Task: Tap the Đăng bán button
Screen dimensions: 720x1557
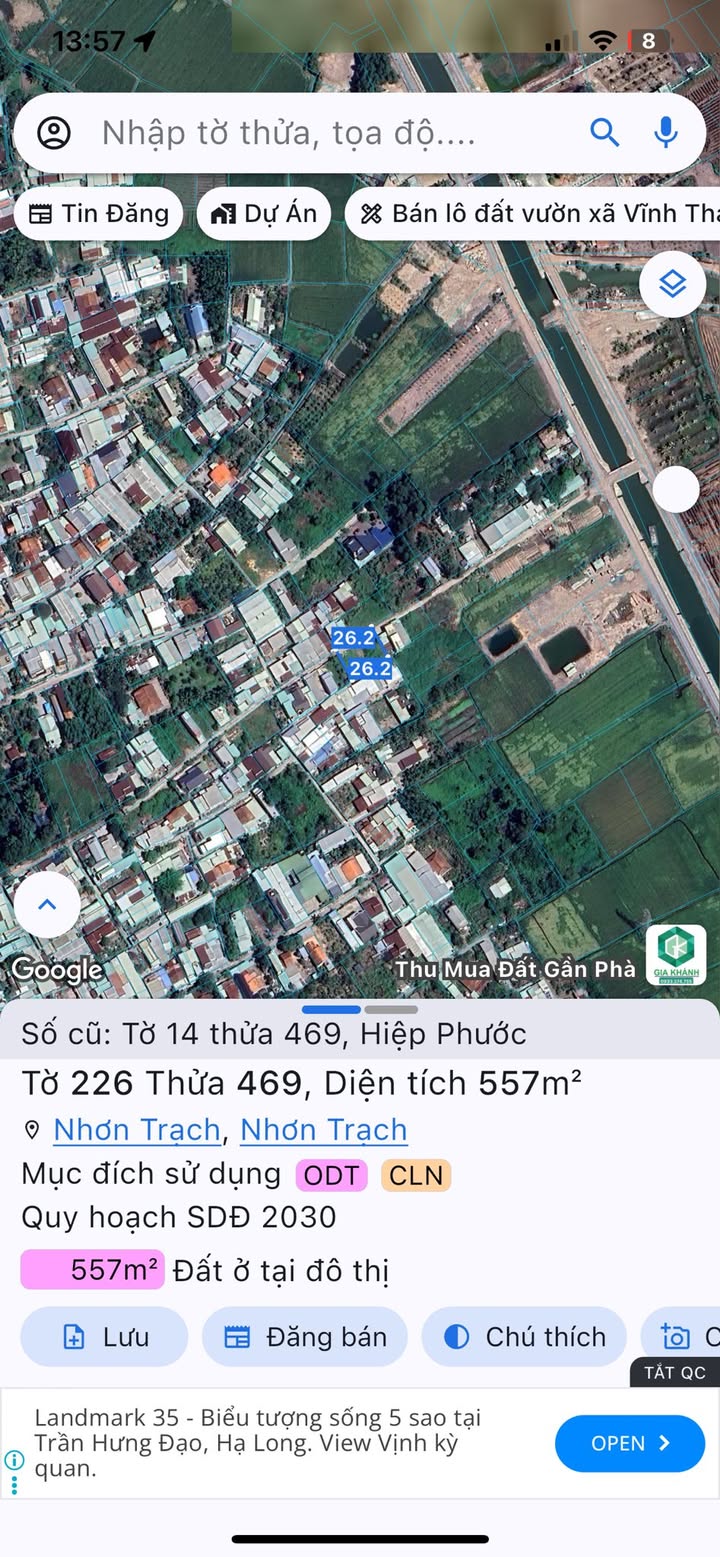Action: [x=305, y=1337]
